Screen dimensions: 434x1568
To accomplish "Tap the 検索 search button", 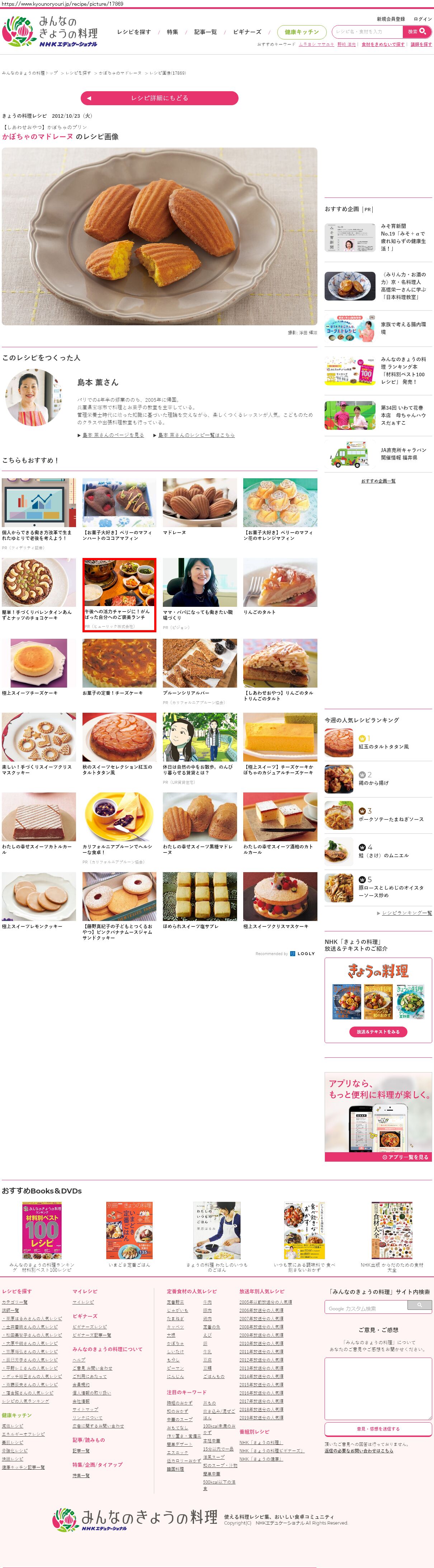I will click(x=417, y=32).
